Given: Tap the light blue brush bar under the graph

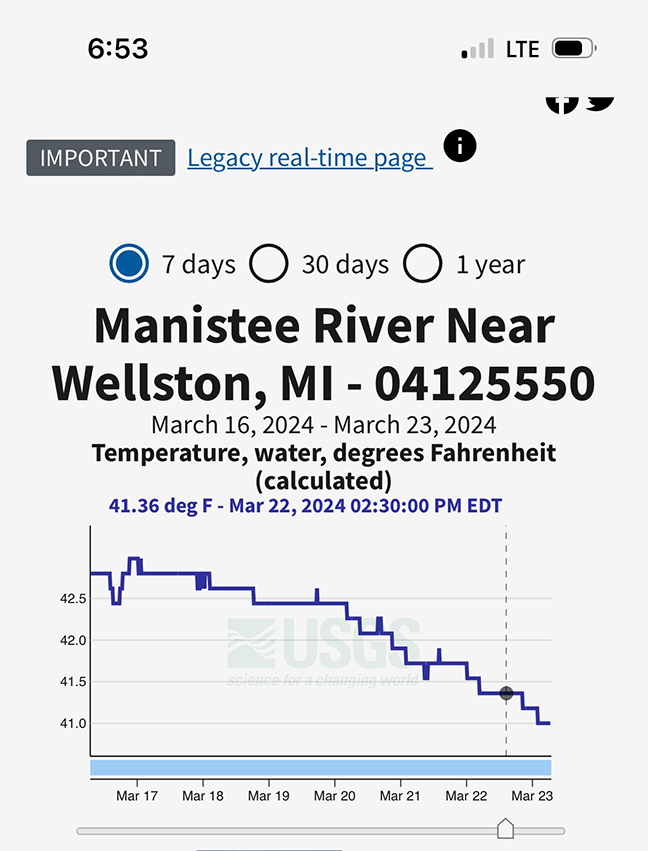Looking at the screenshot, I should click(320, 768).
